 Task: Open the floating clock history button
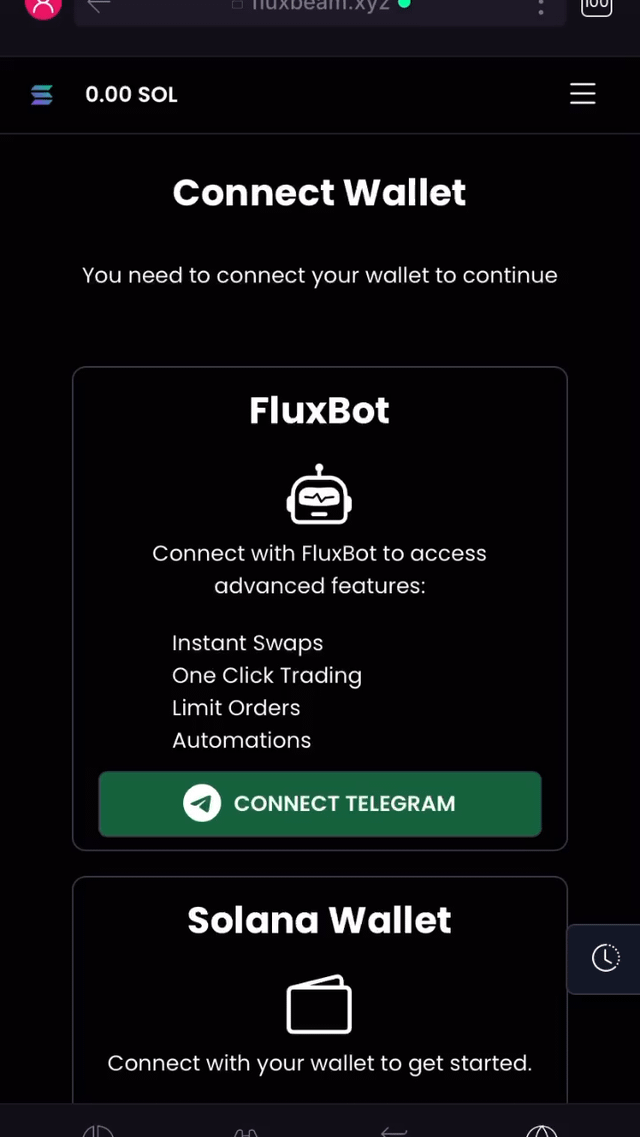point(605,958)
